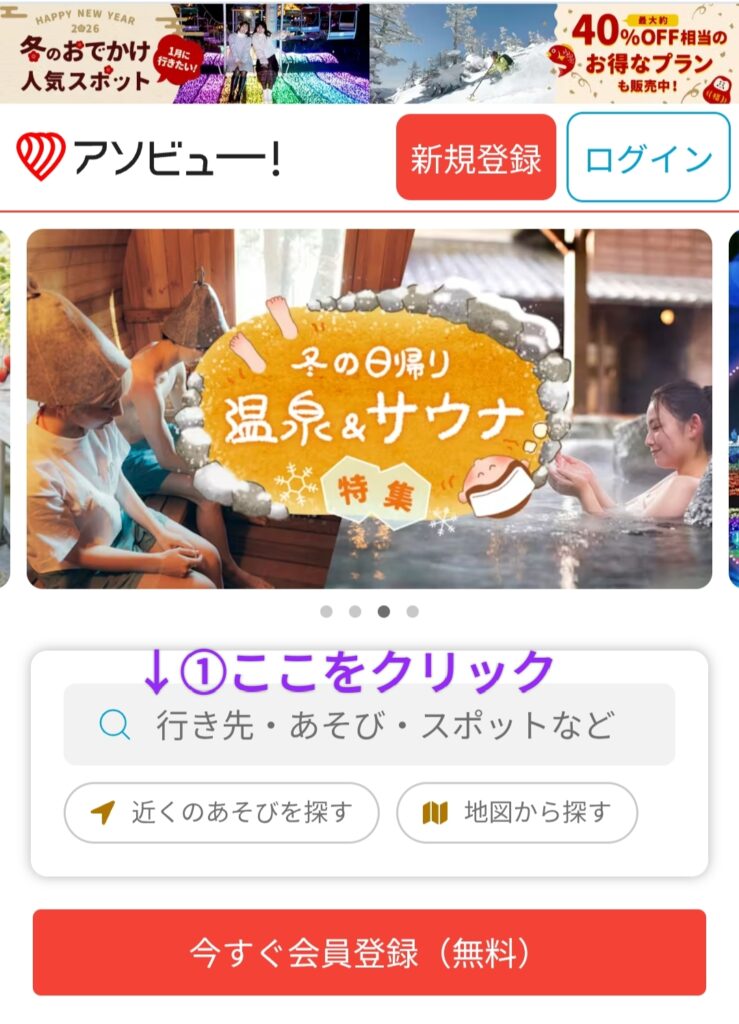Viewport: 739px width, 1024px height.
Task: Open the 冬の日帰り温泉＆サウナ特集 banner
Action: pos(369,410)
